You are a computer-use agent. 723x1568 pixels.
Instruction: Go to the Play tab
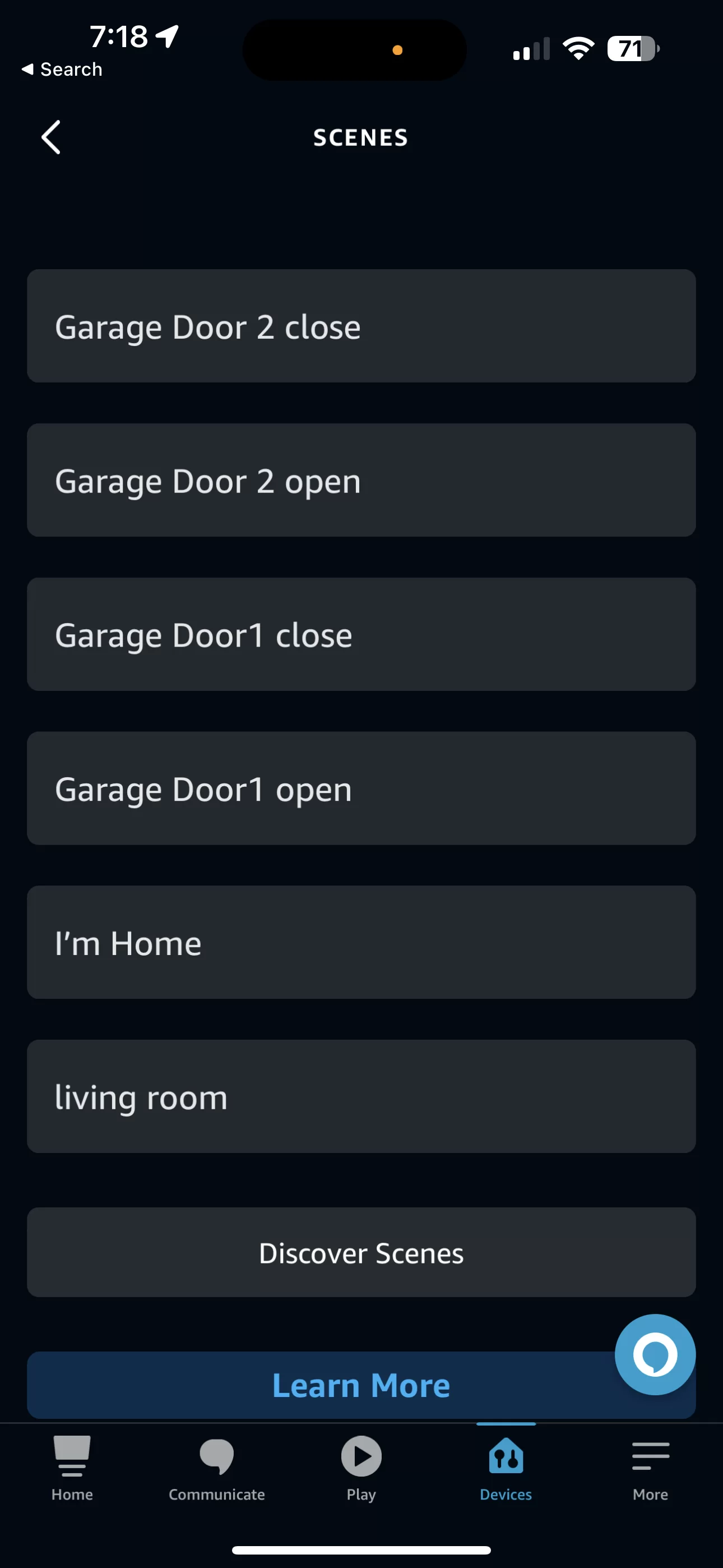[361, 1468]
